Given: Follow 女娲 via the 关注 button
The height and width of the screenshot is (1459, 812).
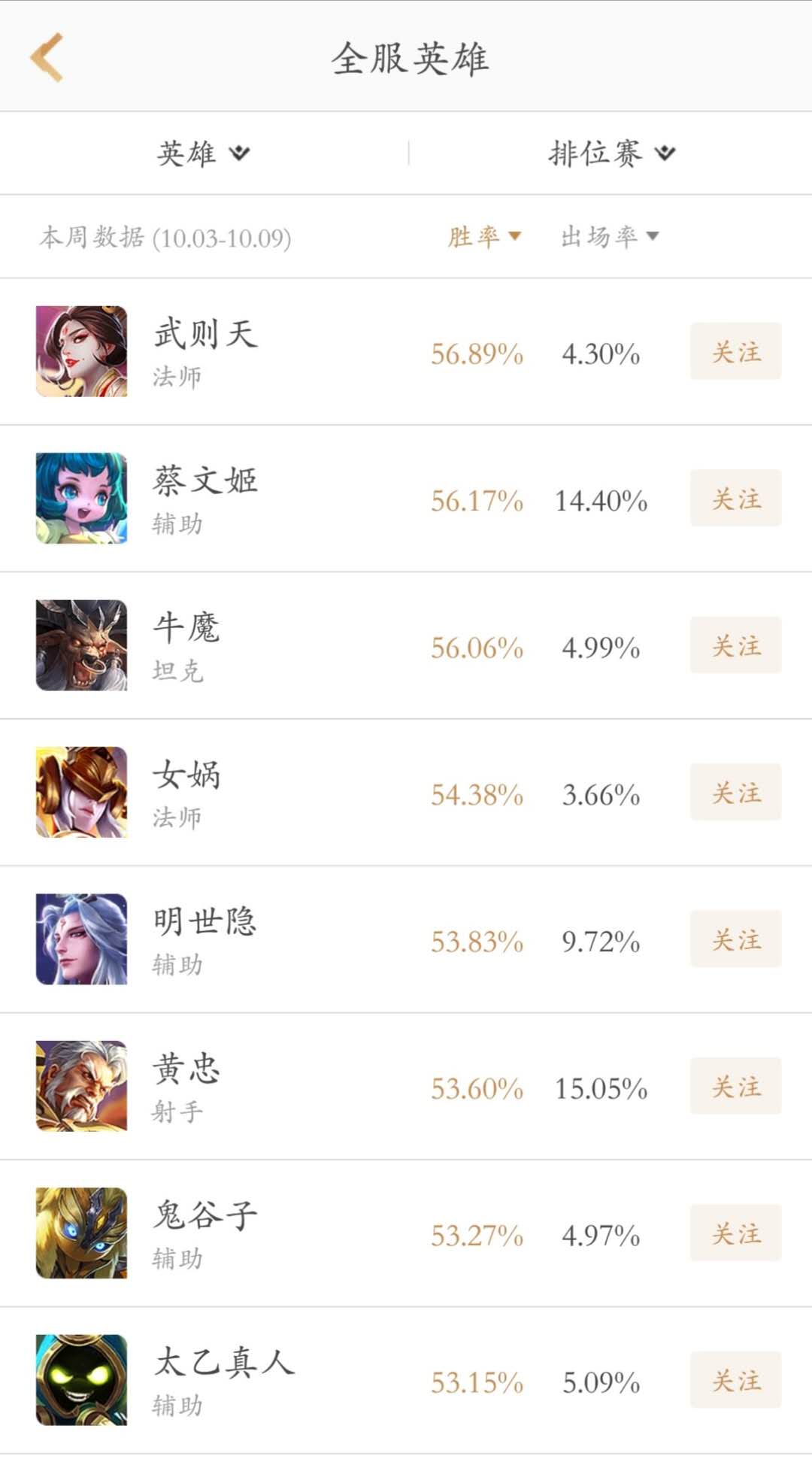Looking at the screenshot, I should point(735,793).
